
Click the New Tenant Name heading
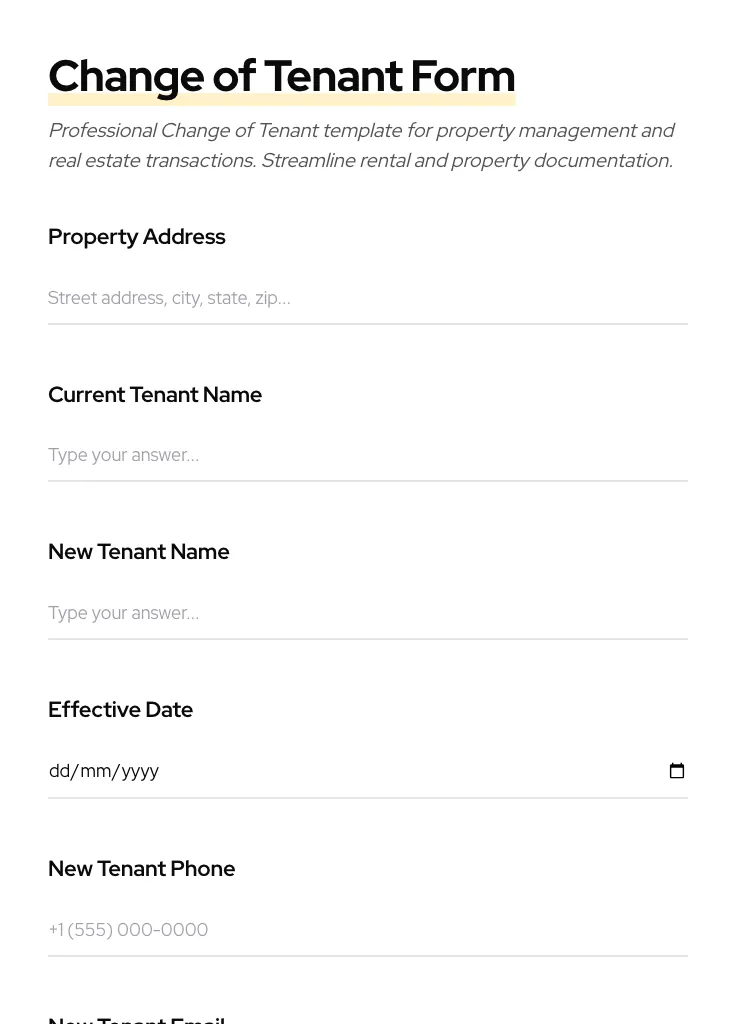point(139,552)
